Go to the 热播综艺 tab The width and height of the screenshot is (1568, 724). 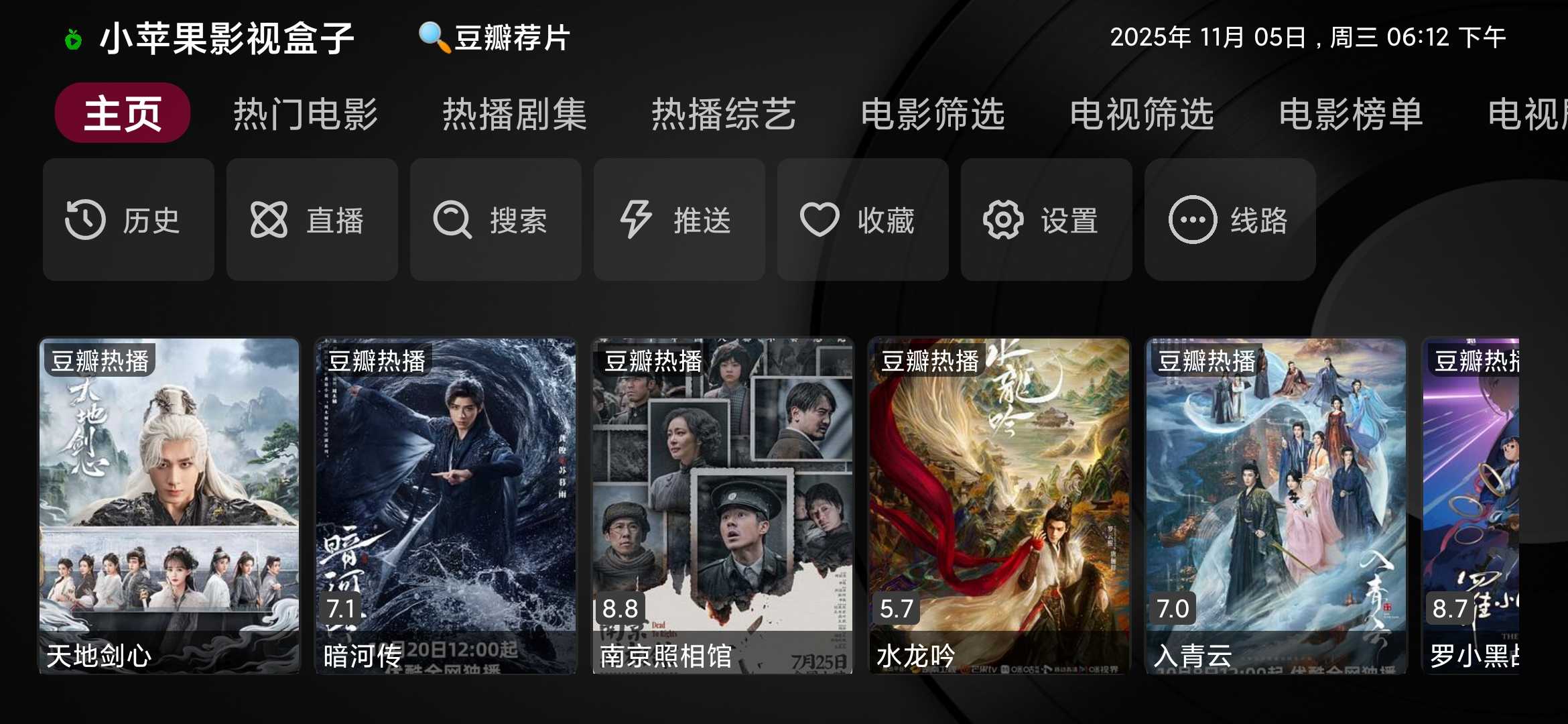click(724, 113)
